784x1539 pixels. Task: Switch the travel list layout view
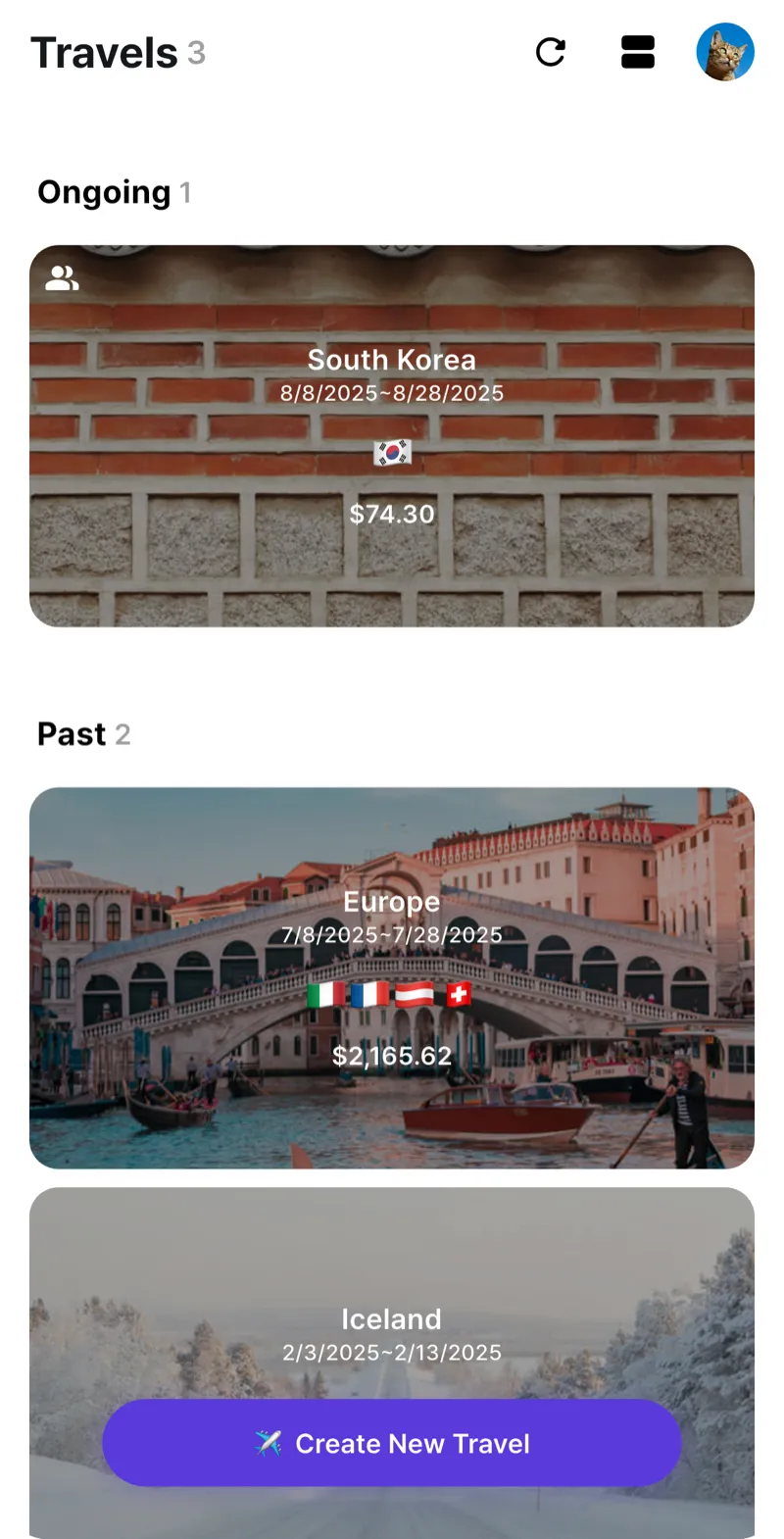pos(638,52)
